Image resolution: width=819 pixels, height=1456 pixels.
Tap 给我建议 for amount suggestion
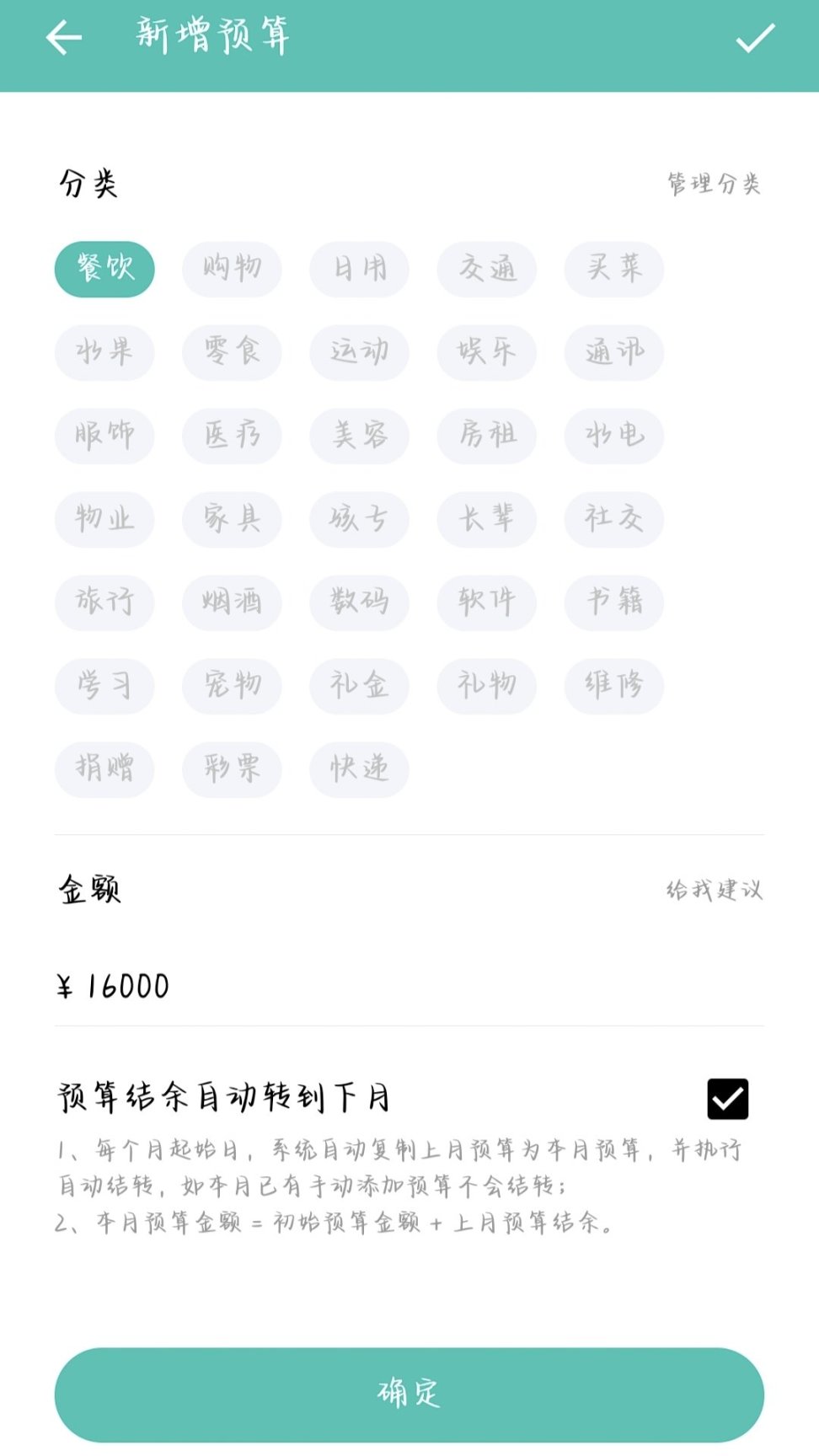pyautogui.click(x=714, y=890)
